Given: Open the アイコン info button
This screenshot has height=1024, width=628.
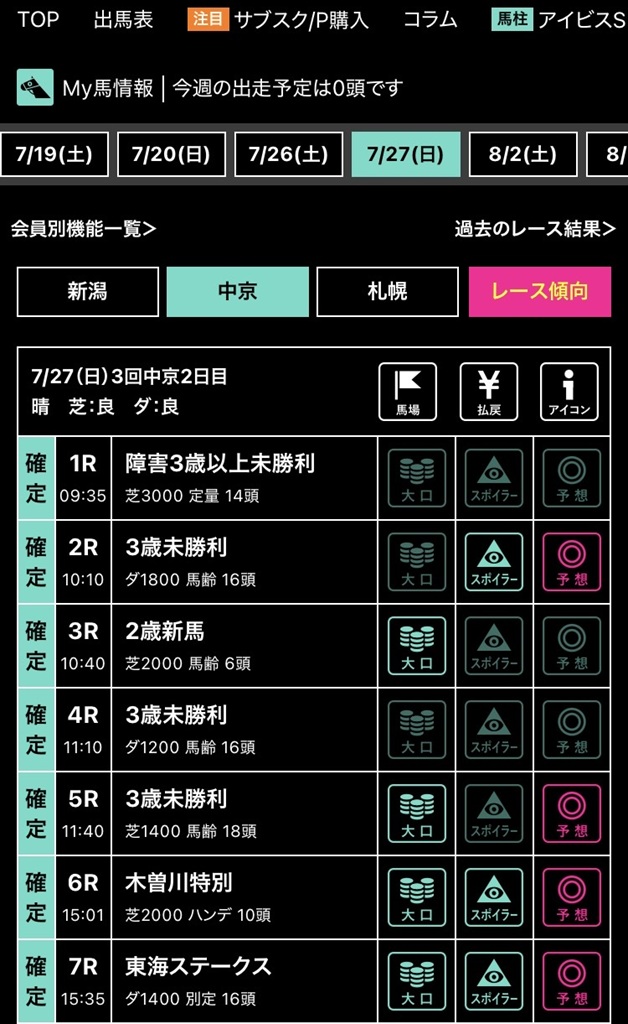Looking at the screenshot, I should (569, 391).
